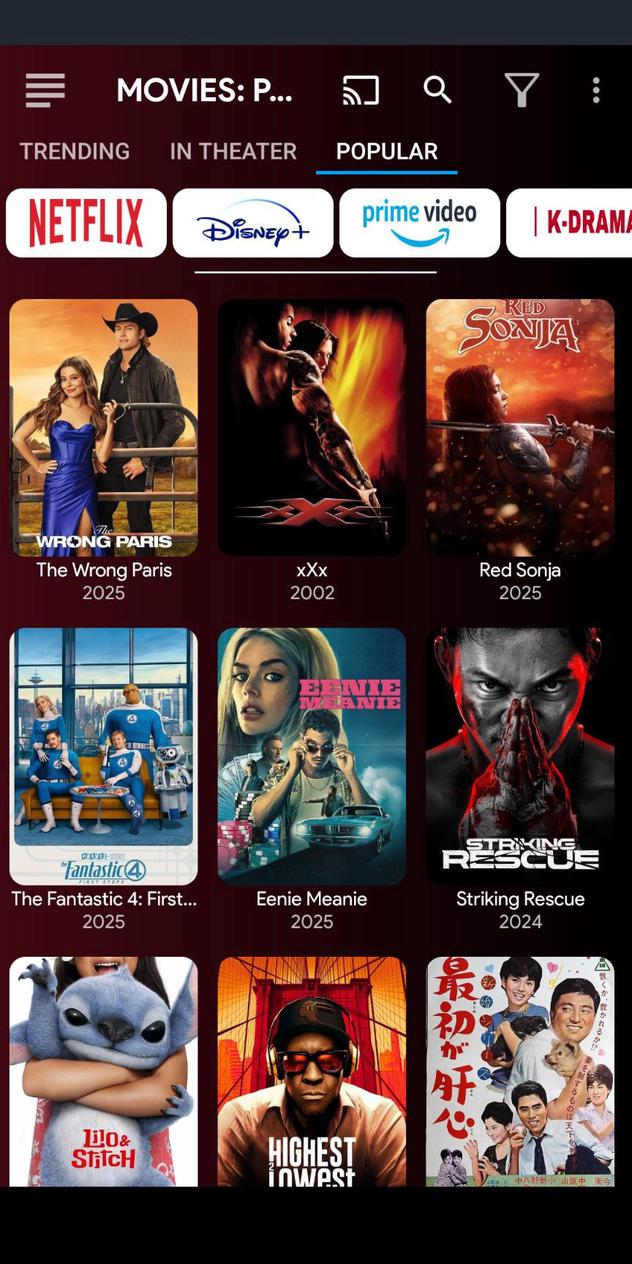The image size is (632, 1264).
Task: Open the overflow menu
Action: tap(596, 90)
